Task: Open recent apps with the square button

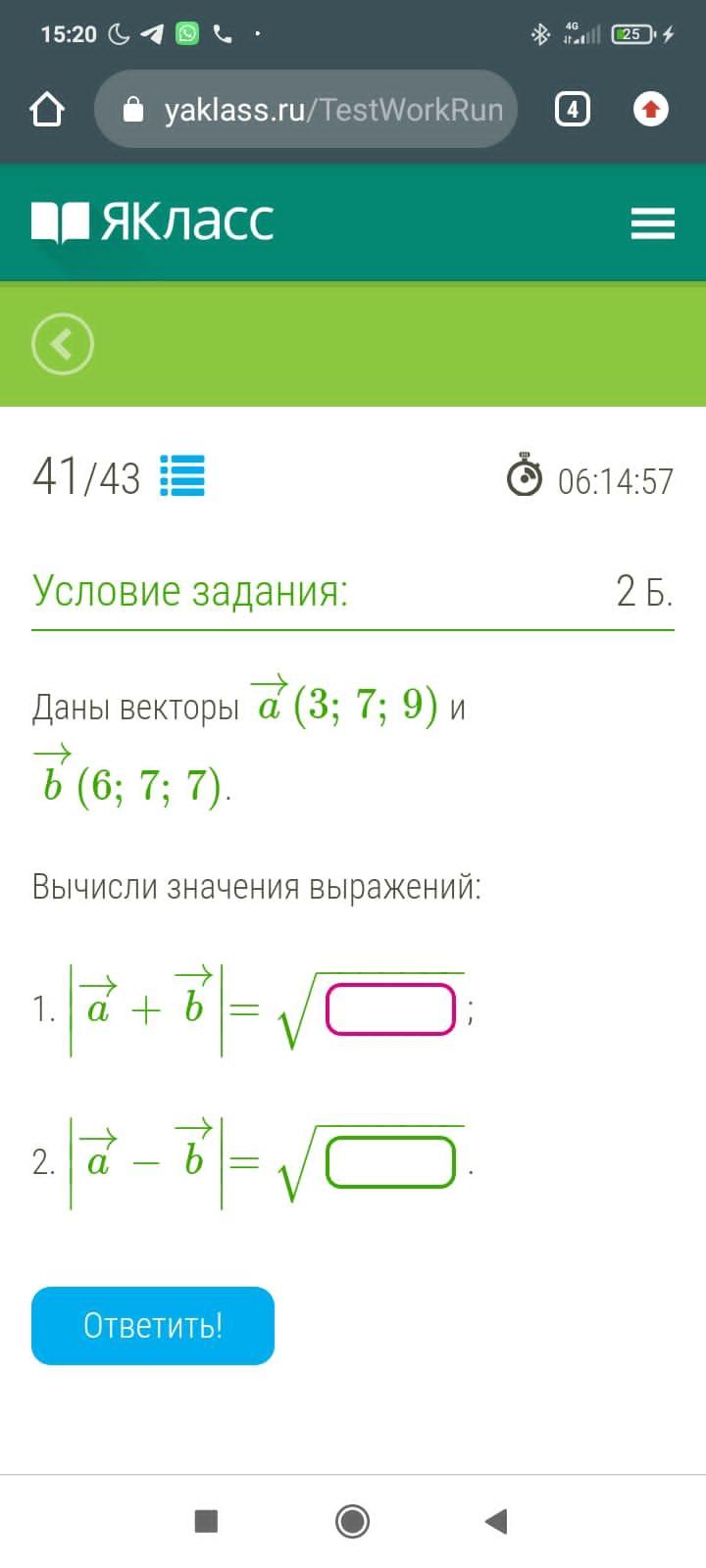Action: point(206,1521)
